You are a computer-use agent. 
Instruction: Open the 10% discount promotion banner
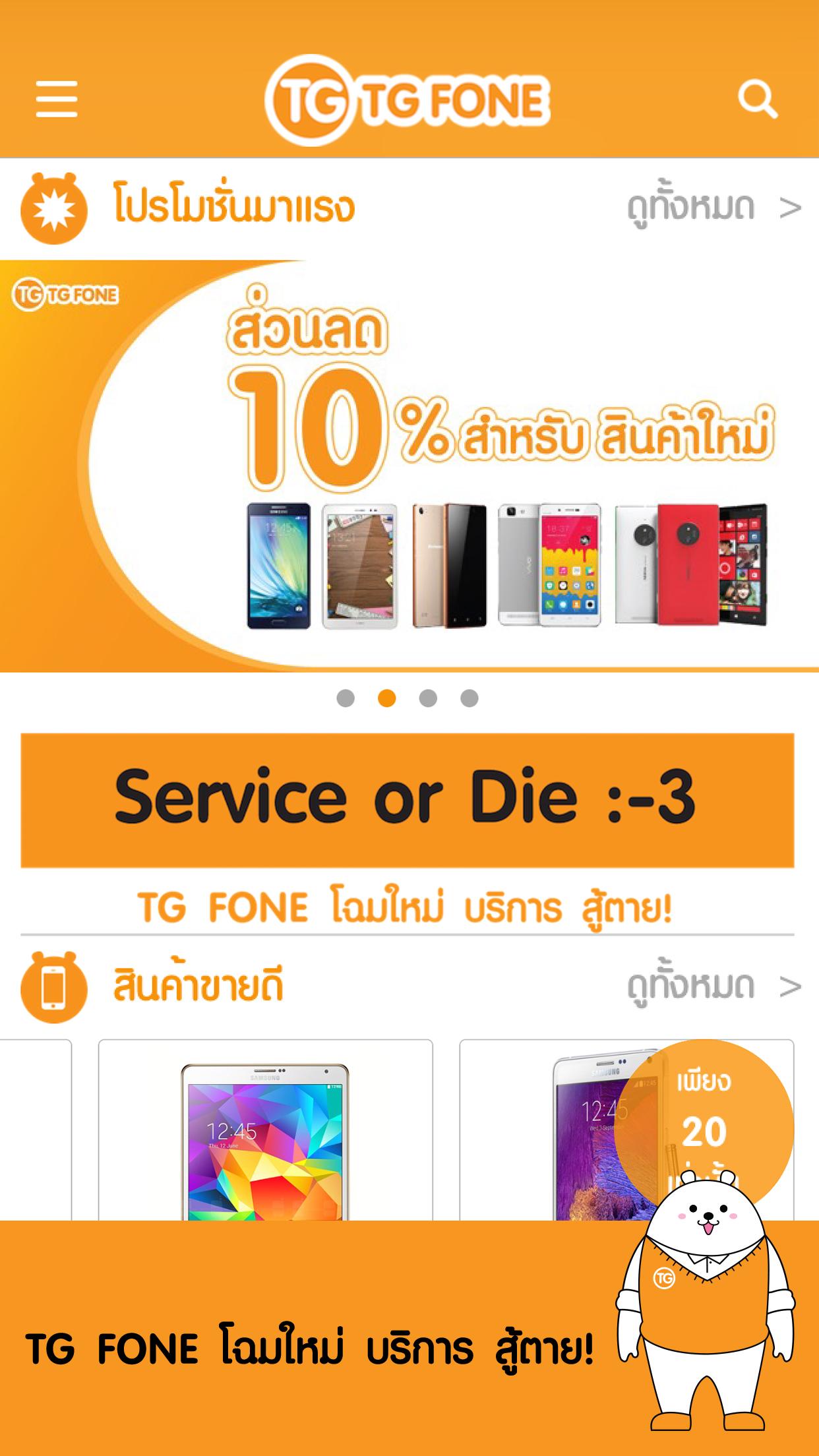coord(409,466)
